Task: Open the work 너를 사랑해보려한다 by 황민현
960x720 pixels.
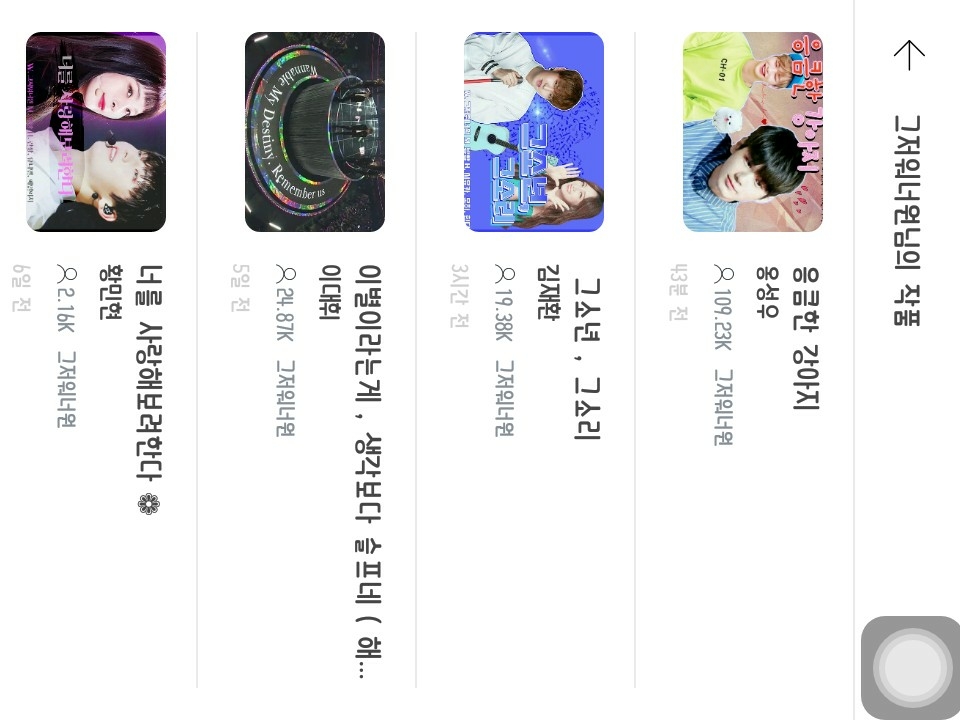Action: 98,360
